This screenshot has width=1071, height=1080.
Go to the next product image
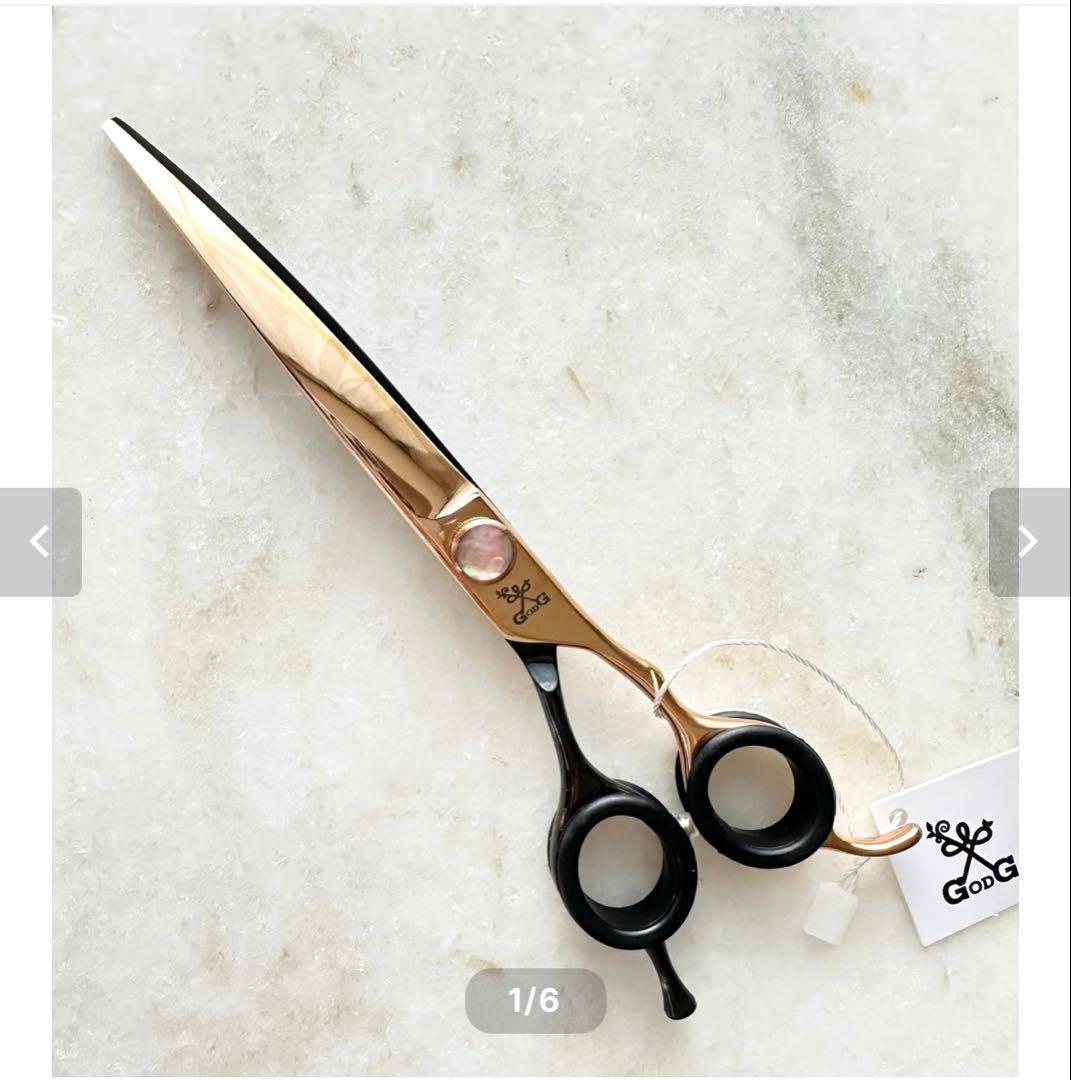coord(1028,542)
